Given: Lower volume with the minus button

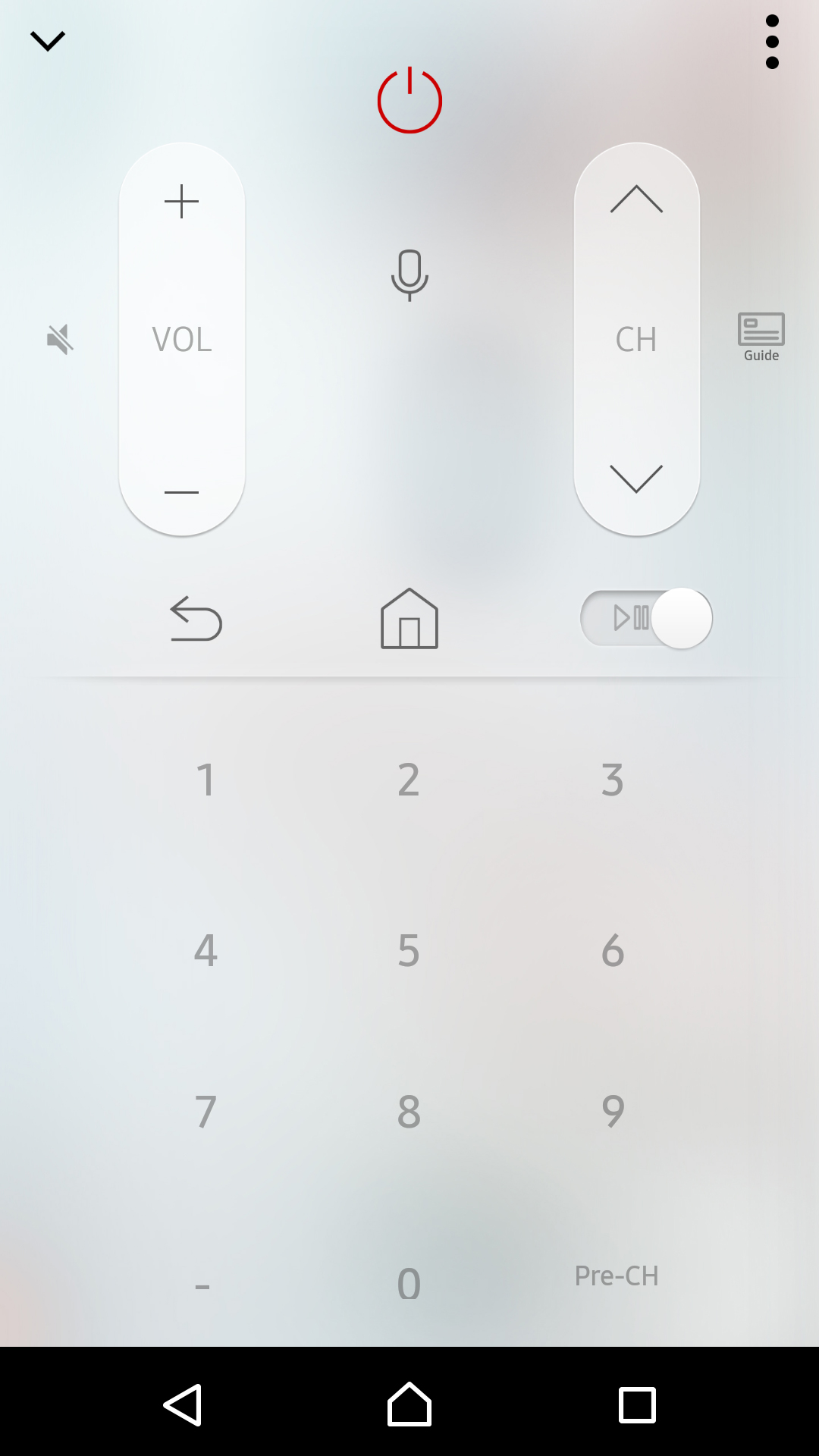Looking at the screenshot, I should (182, 492).
